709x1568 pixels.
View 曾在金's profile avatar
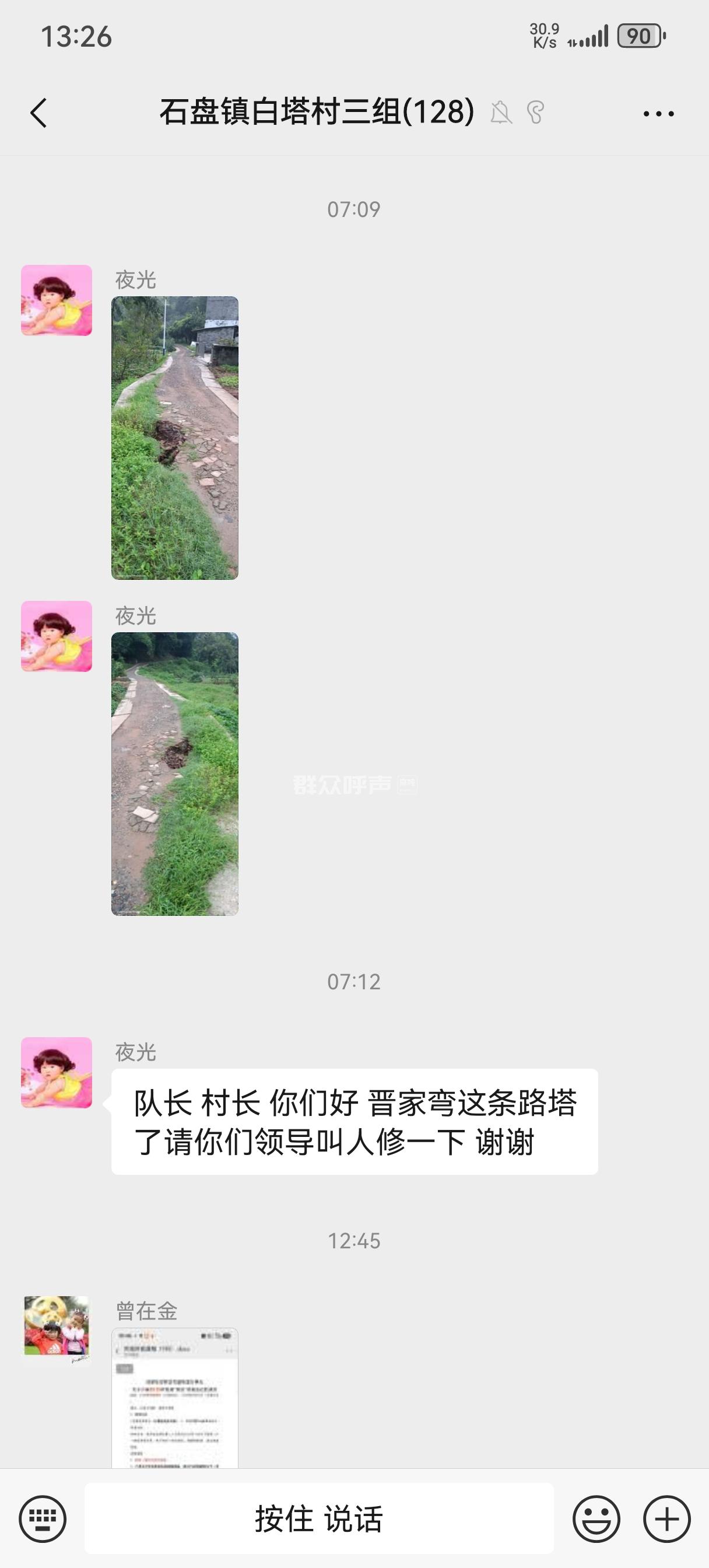[57, 1331]
